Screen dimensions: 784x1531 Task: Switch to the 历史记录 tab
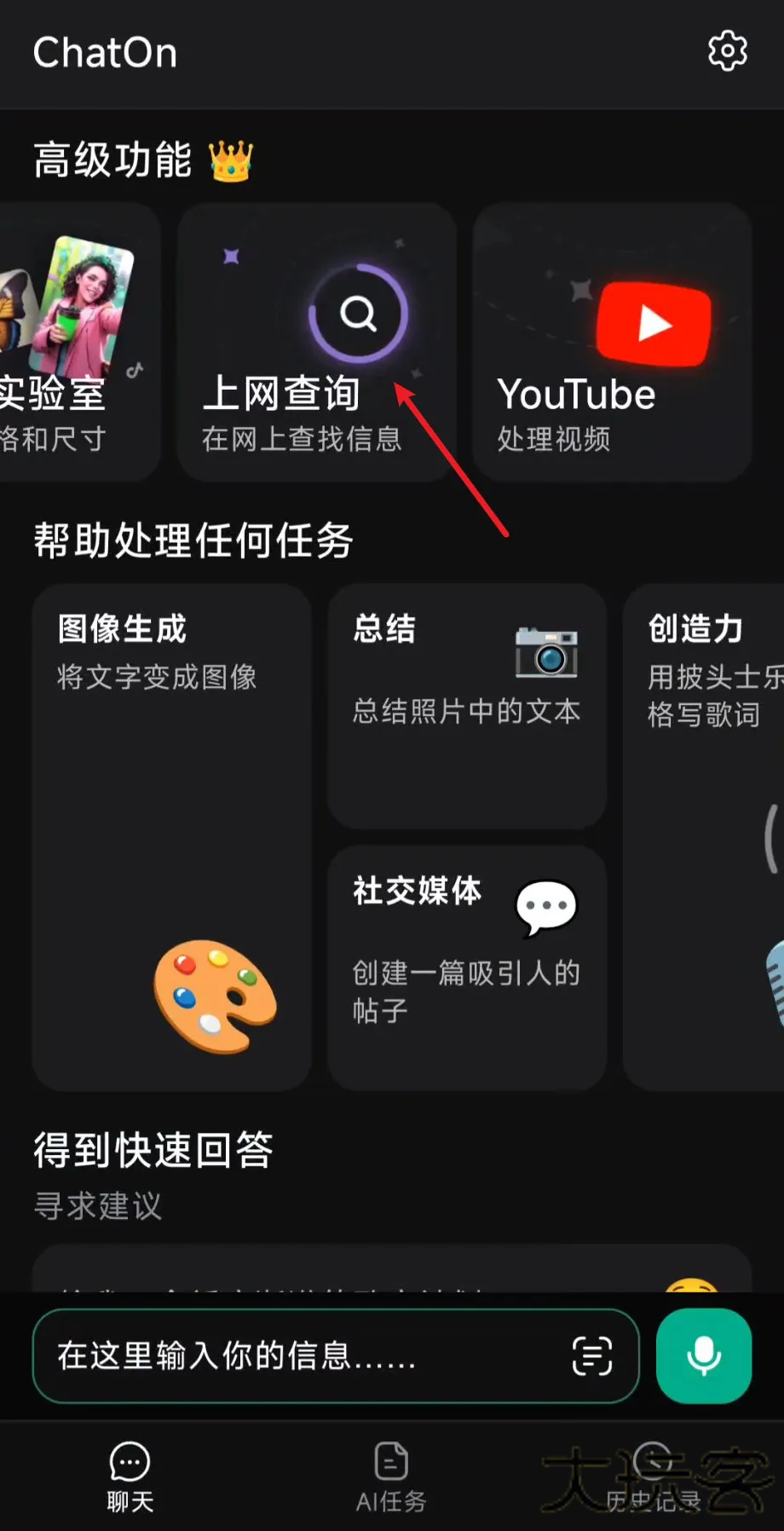pos(653,1476)
